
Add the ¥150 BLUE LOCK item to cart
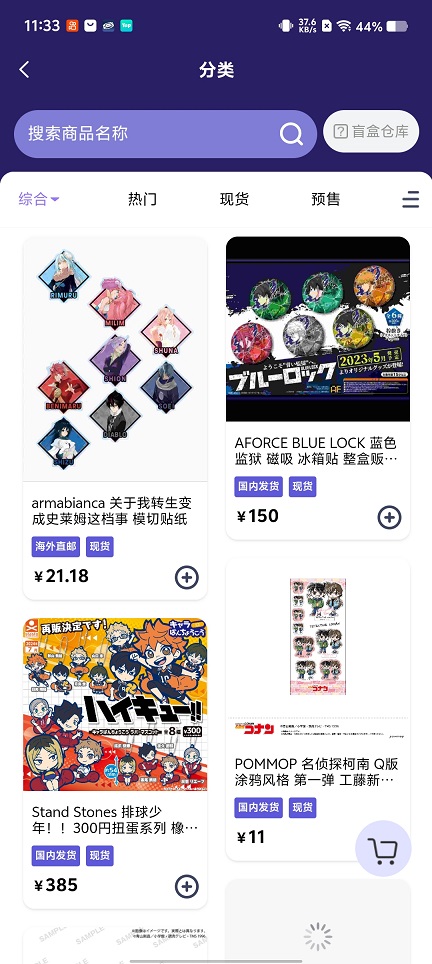coord(389,518)
